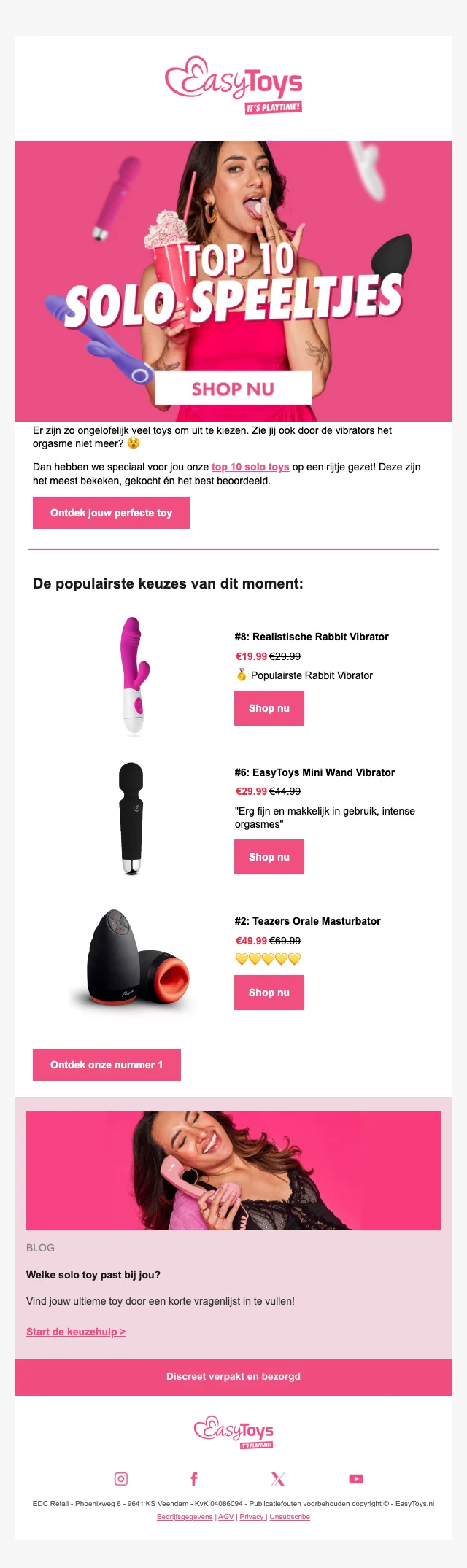Open the Facebook icon in footer
This screenshot has height=1568, width=467.
pos(194,1479)
